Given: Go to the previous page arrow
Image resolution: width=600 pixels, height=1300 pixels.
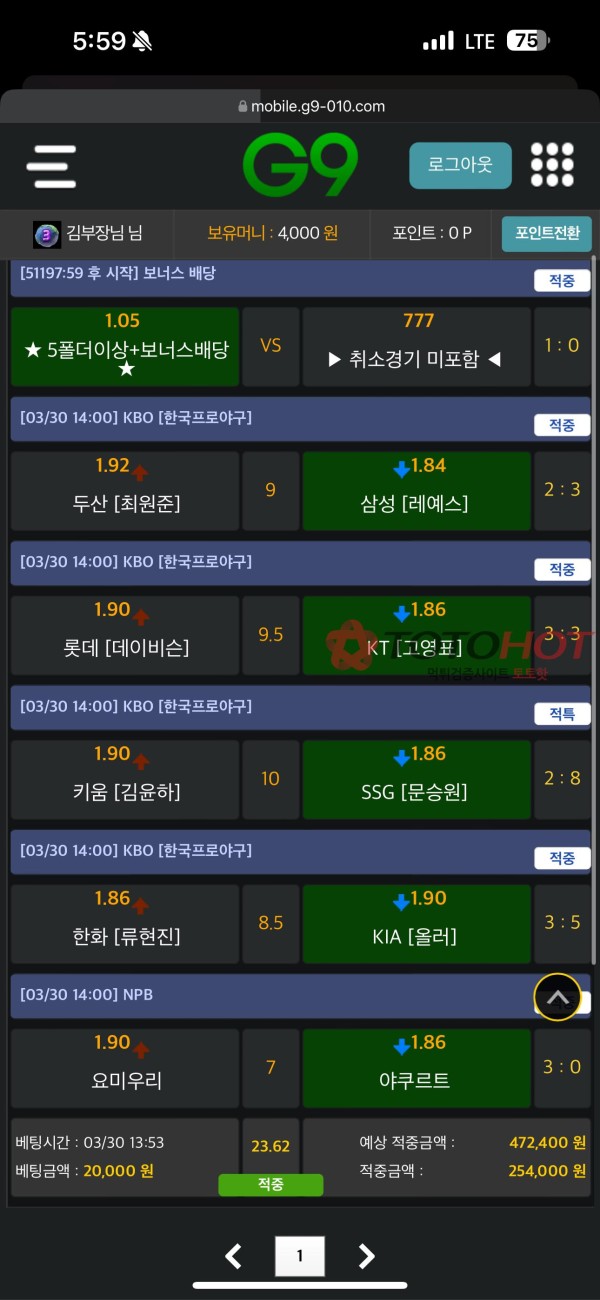Looking at the screenshot, I should click(233, 1256).
